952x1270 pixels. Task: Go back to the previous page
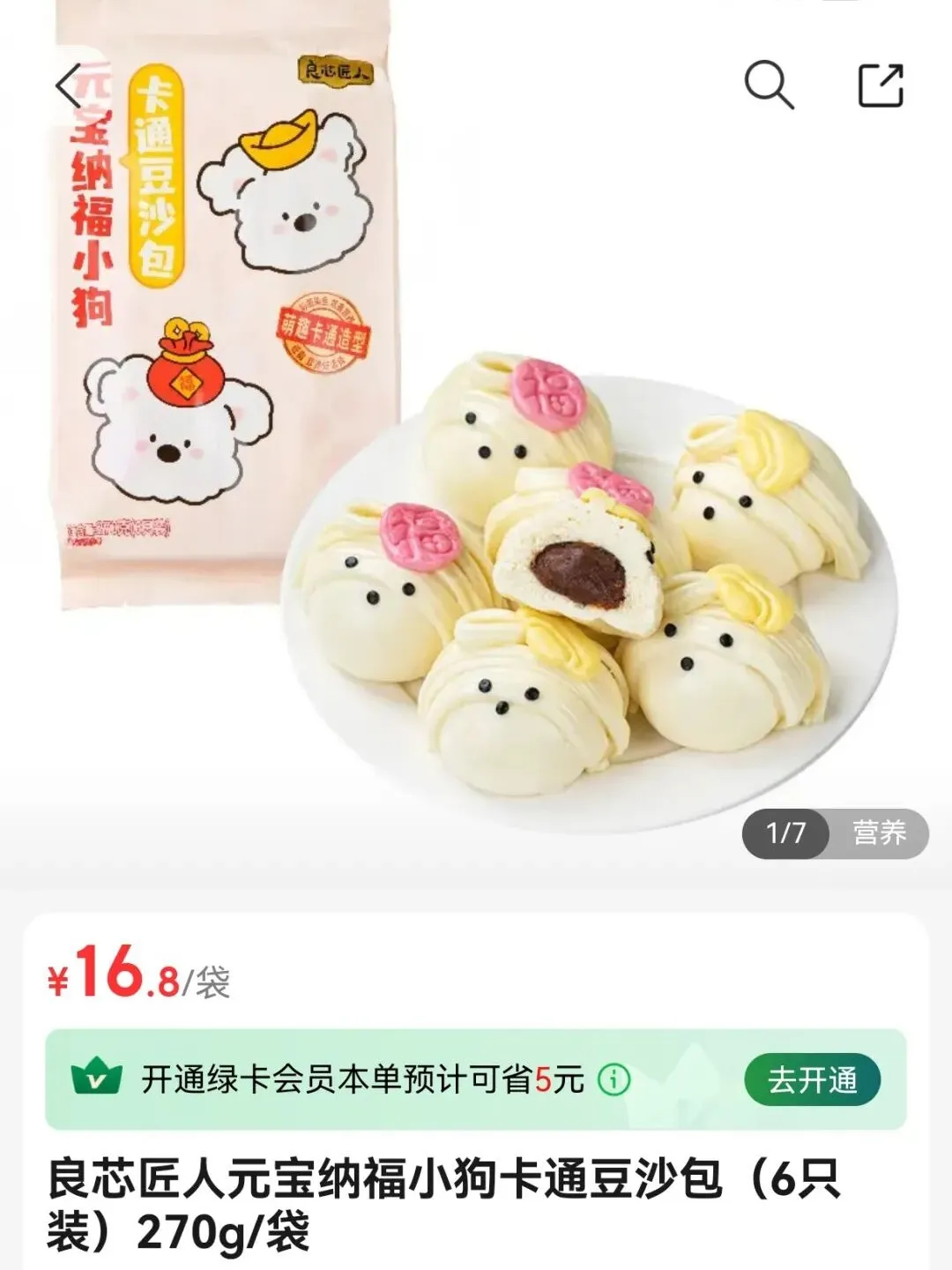[x=69, y=86]
